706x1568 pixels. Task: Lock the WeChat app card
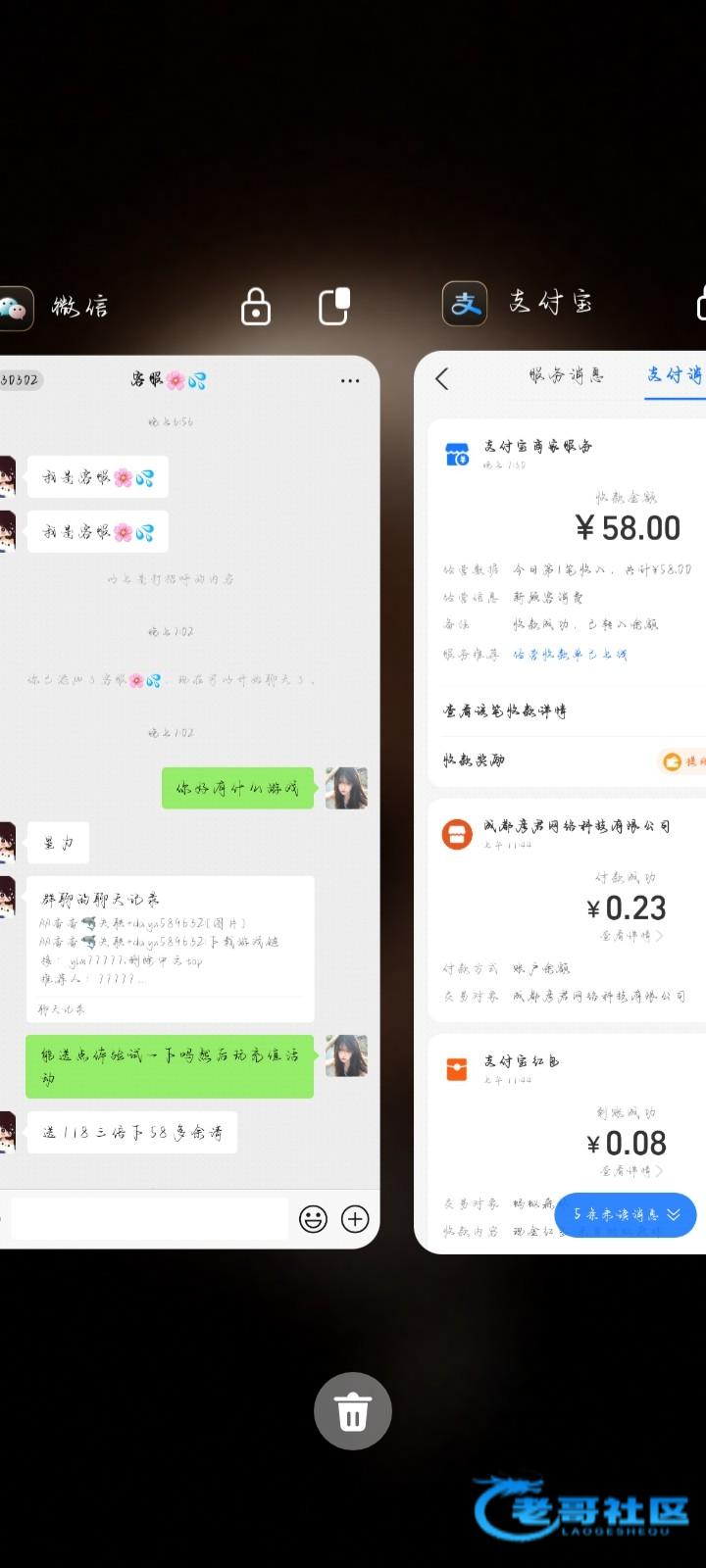tap(256, 306)
